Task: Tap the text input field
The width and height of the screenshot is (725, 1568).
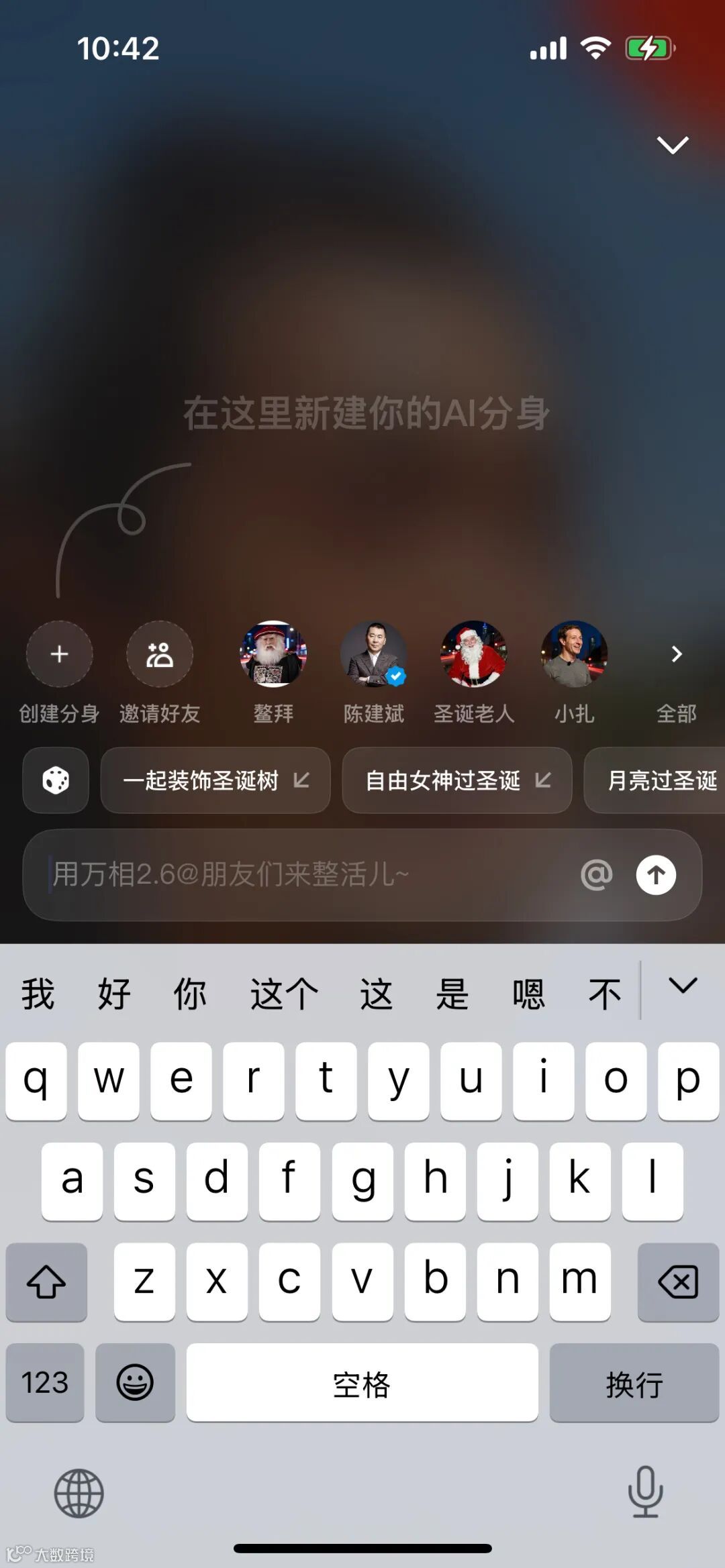Action: click(x=302, y=874)
